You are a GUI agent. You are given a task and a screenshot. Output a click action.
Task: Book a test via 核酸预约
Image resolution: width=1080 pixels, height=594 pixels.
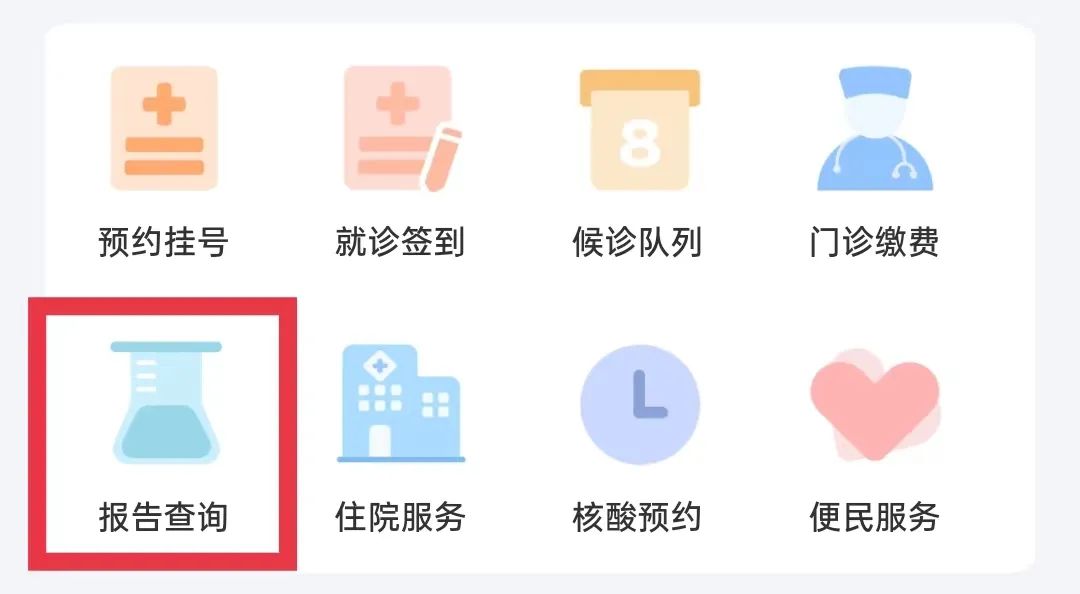[638, 435]
